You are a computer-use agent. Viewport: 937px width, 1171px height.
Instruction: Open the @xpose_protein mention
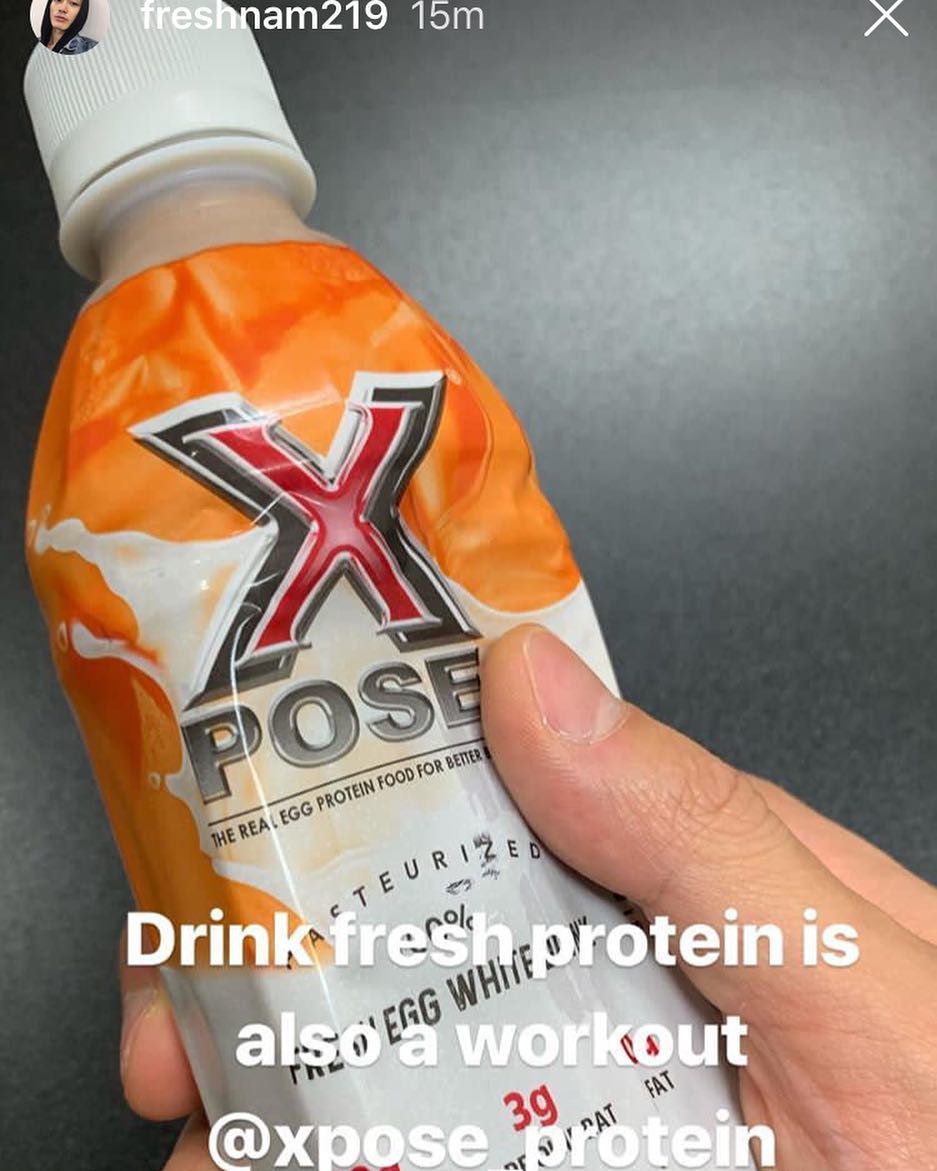[490, 1140]
